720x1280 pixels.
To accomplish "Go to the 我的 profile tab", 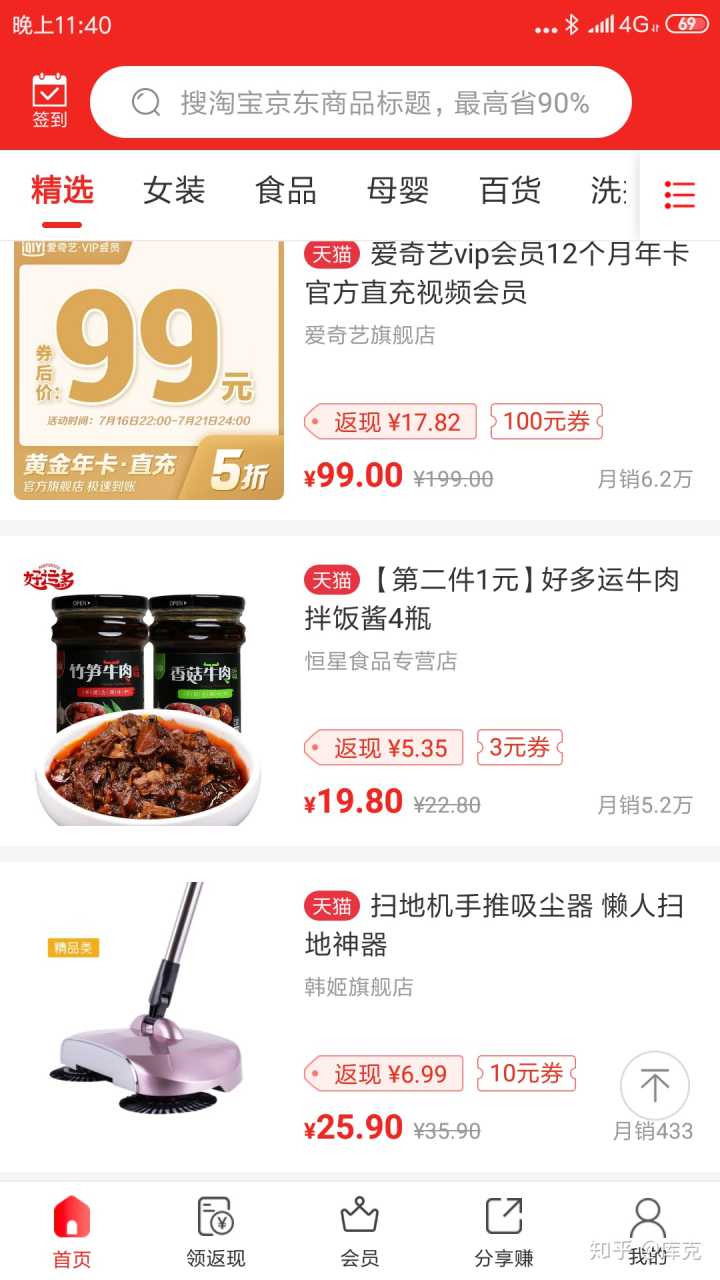I will tap(648, 1232).
